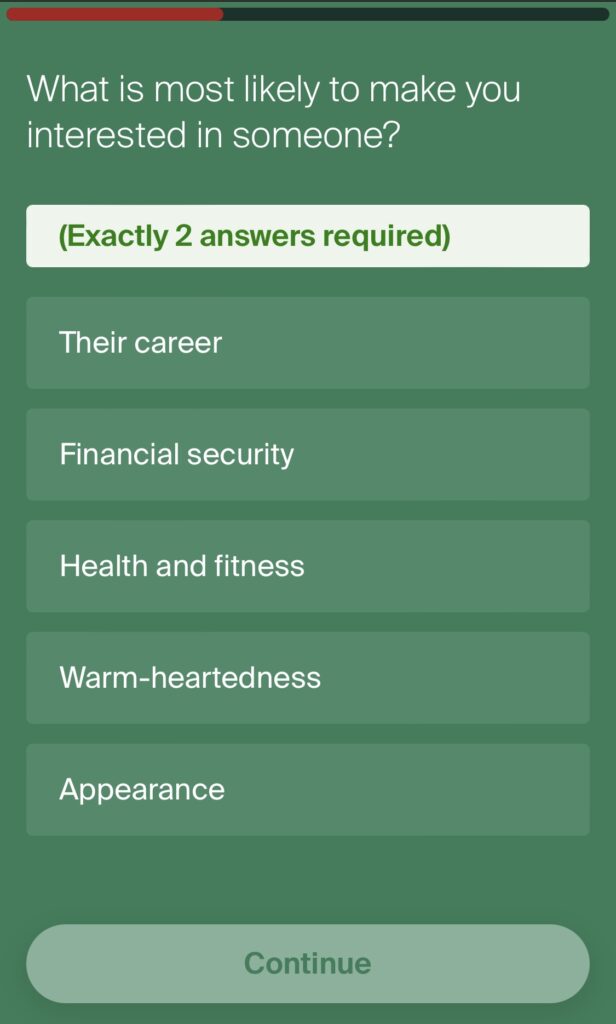Choose Financial security as an answer
Image resolution: width=616 pixels, height=1024 pixels.
pos(307,454)
